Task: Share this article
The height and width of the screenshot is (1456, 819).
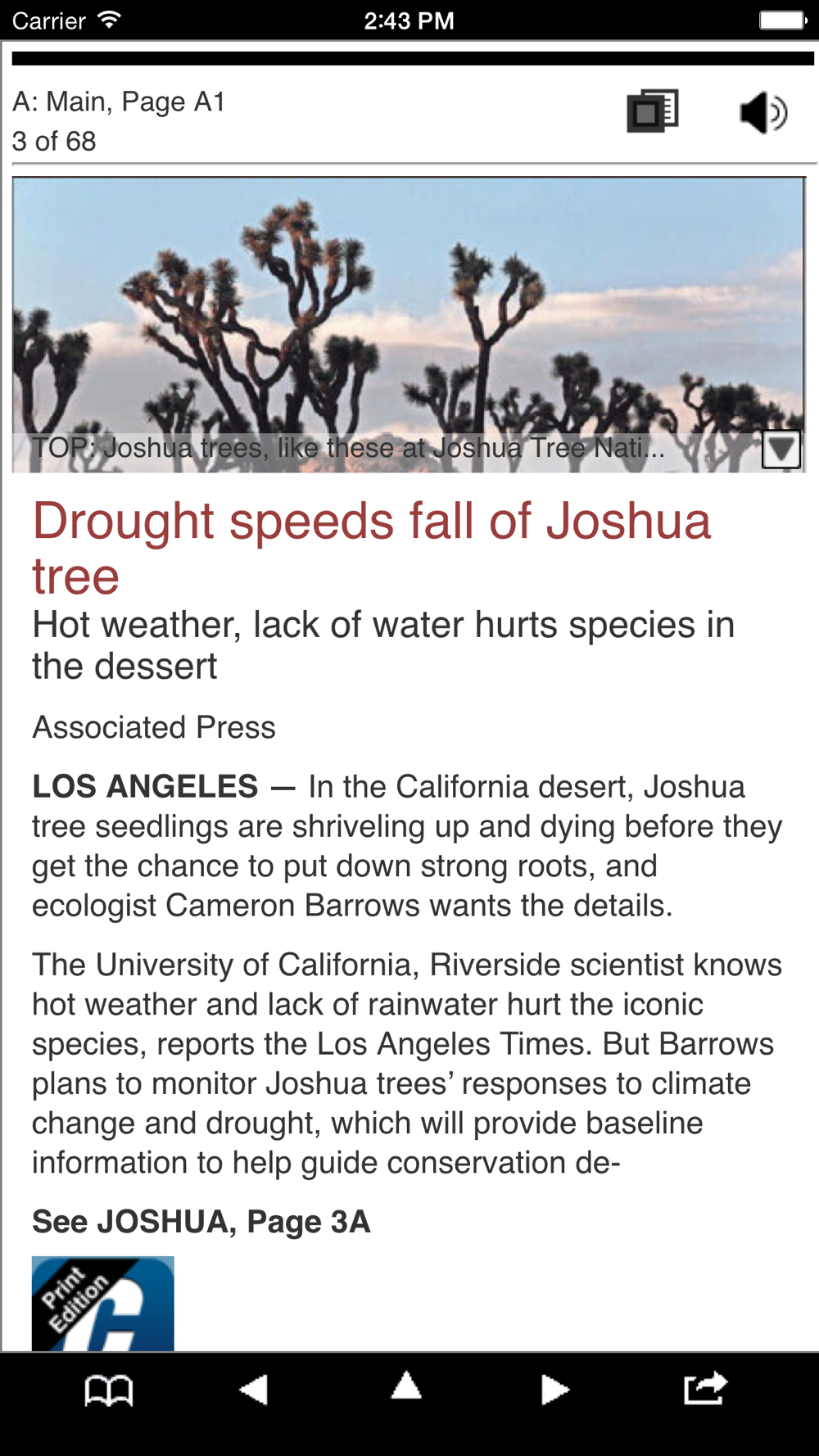Action: tap(705, 1388)
